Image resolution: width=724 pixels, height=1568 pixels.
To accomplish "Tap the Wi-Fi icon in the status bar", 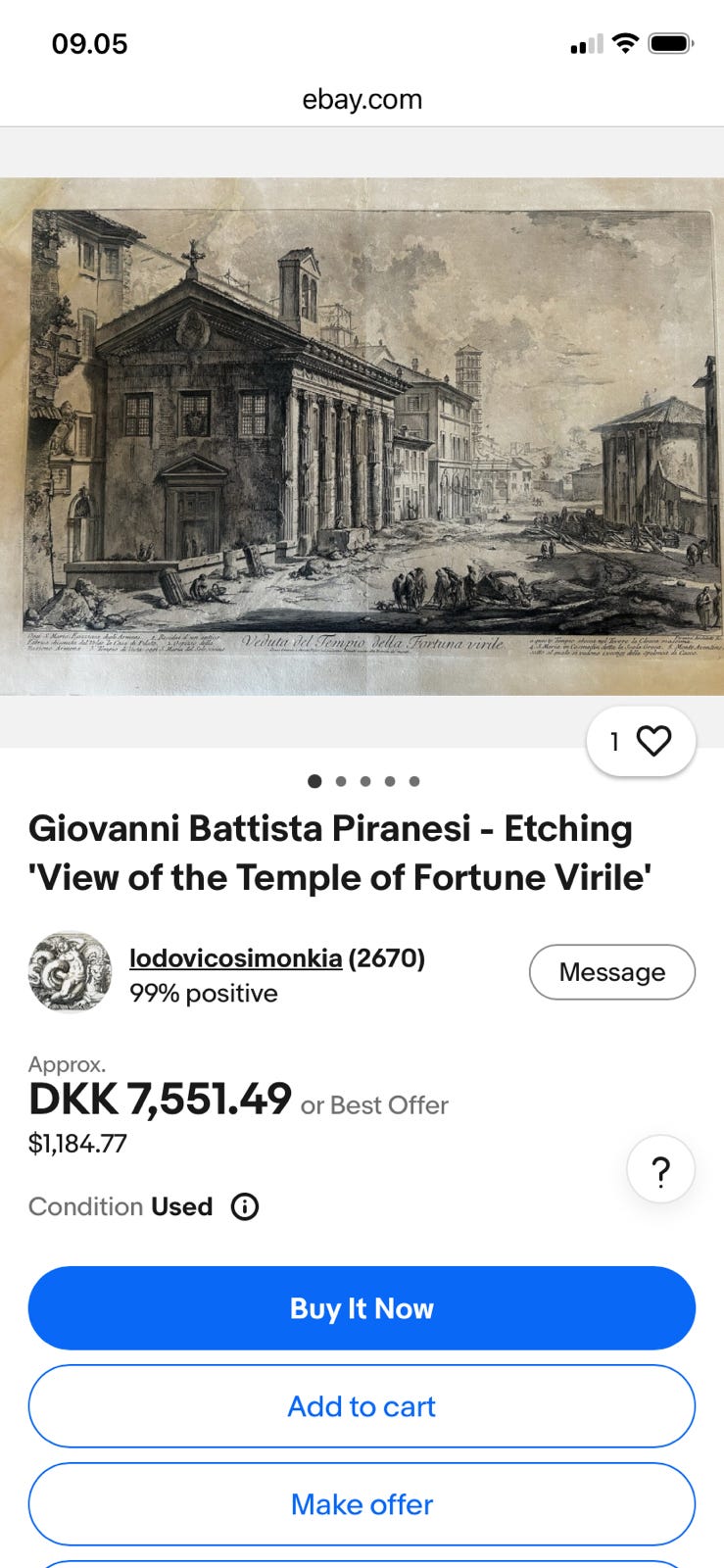I will coord(623,43).
